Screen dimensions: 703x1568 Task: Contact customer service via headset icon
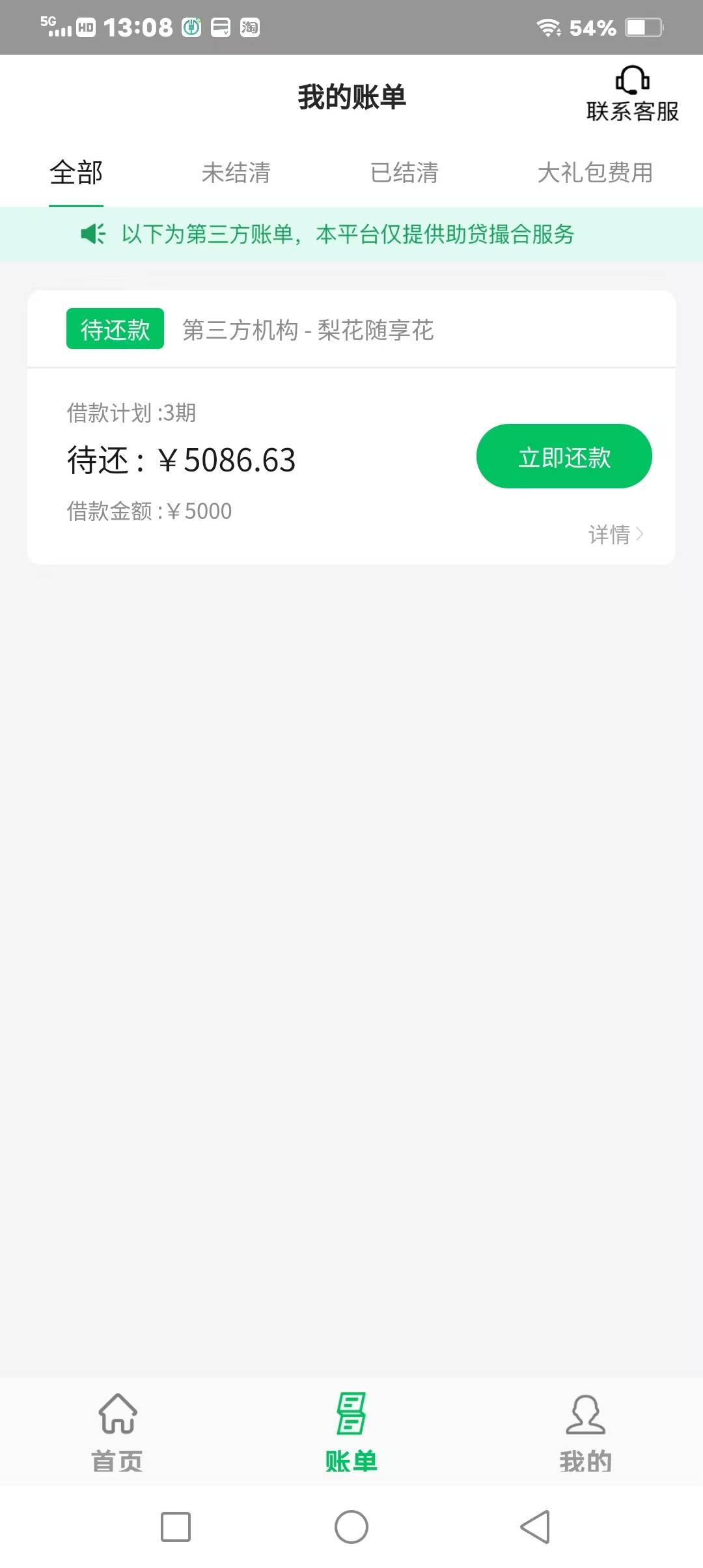click(x=632, y=94)
